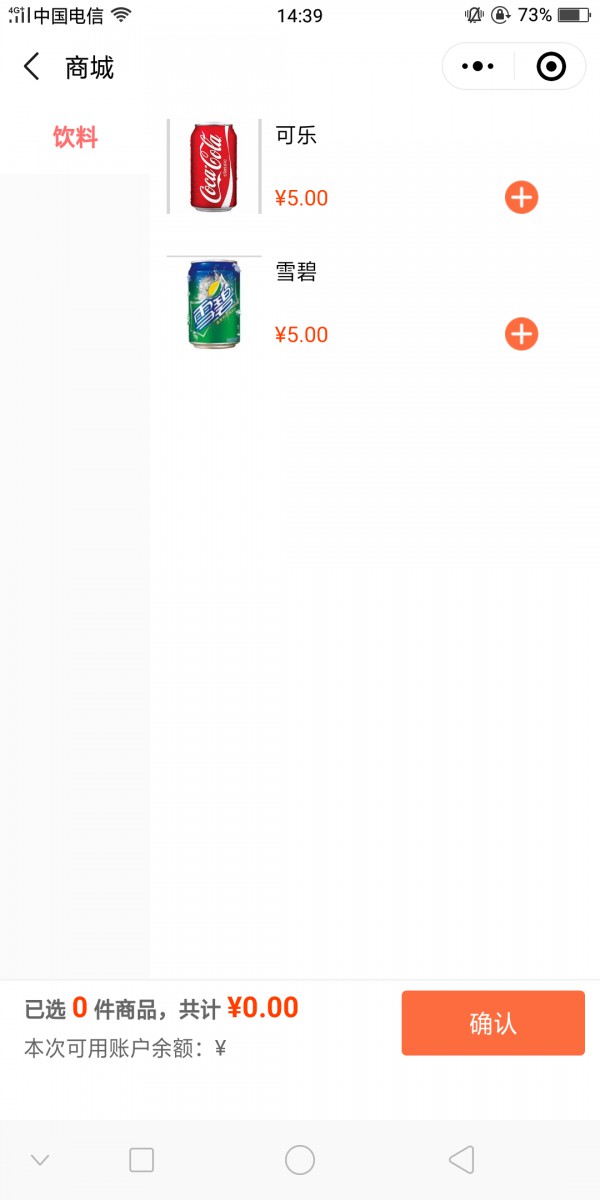Tap the 确认 button
The width and height of the screenshot is (600, 1200).
[493, 1023]
